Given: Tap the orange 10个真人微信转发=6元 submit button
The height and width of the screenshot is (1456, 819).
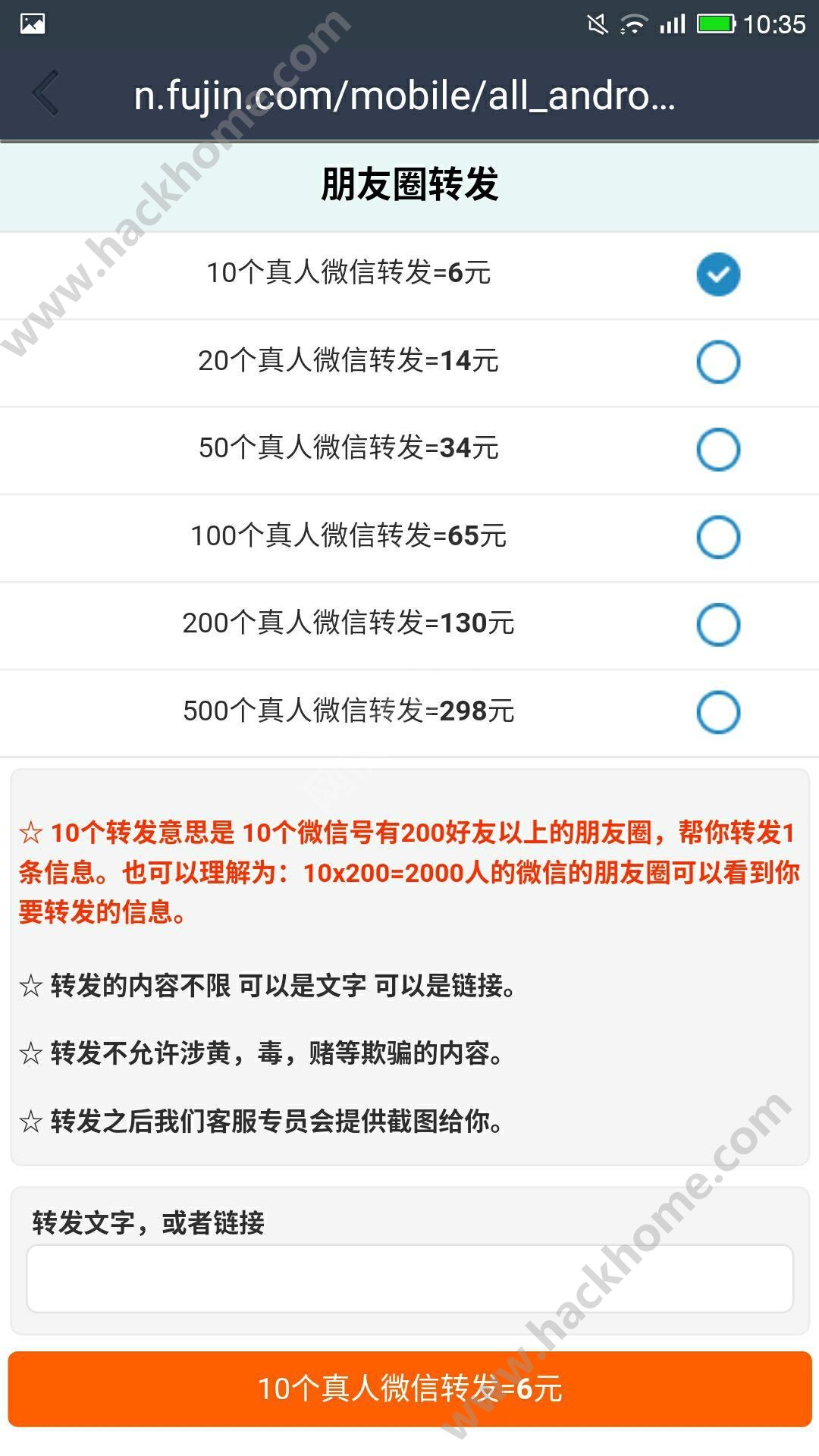Looking at the screenshot, I should pos(409,1389).
